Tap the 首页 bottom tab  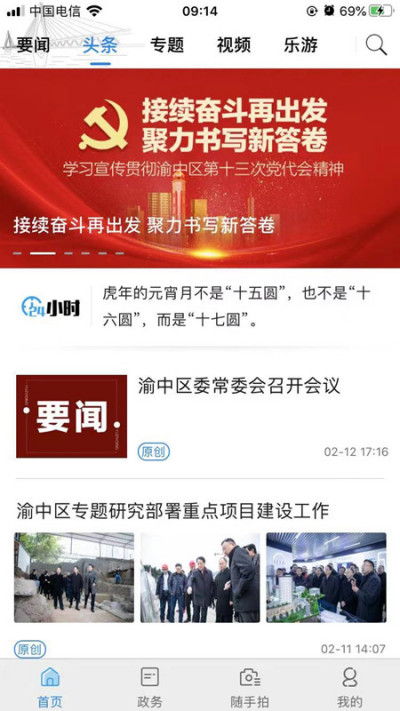pyautogui.click(x=50, y=687)
